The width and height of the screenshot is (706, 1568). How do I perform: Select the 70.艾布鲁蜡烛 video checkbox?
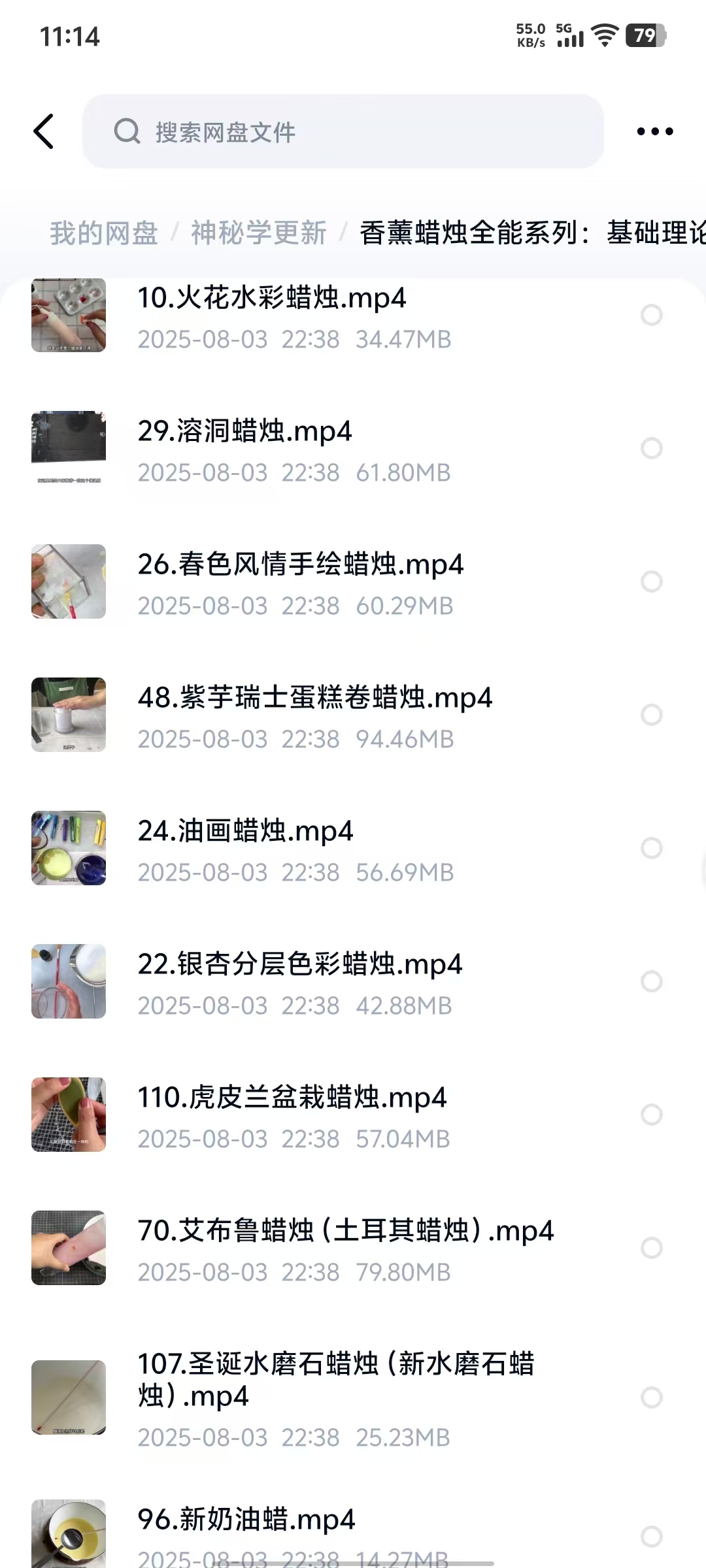click(651, 1248)
